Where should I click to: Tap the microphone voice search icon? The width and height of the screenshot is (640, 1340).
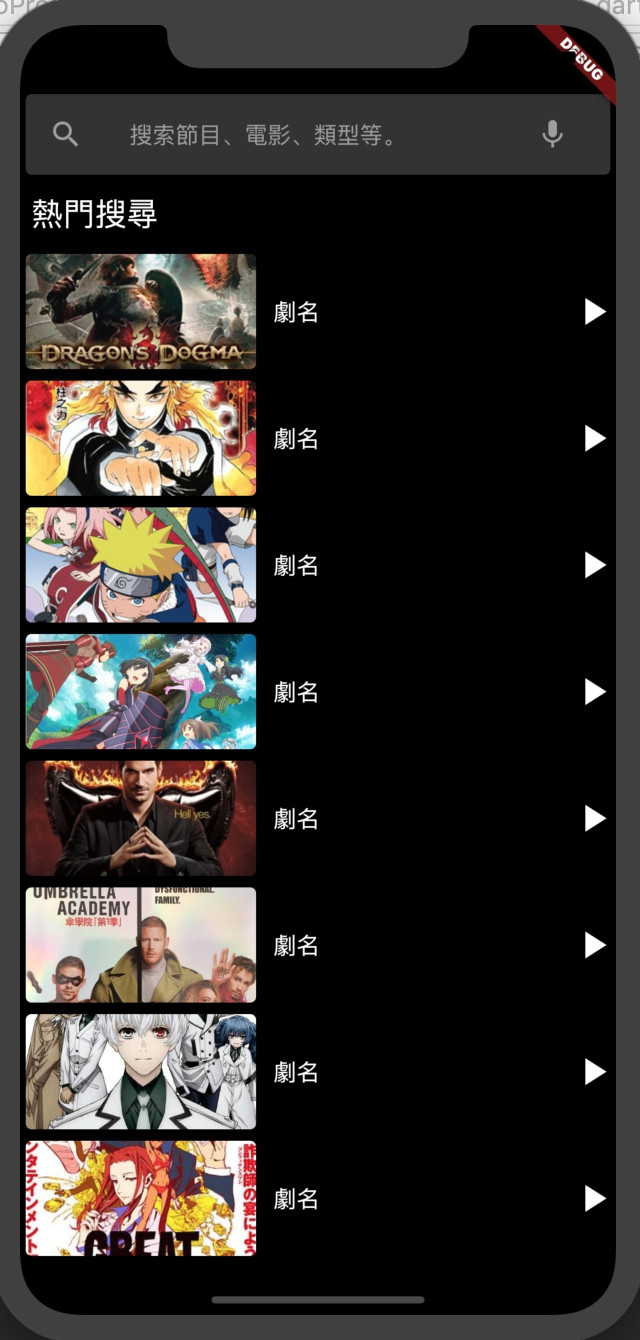click(552, 134)
